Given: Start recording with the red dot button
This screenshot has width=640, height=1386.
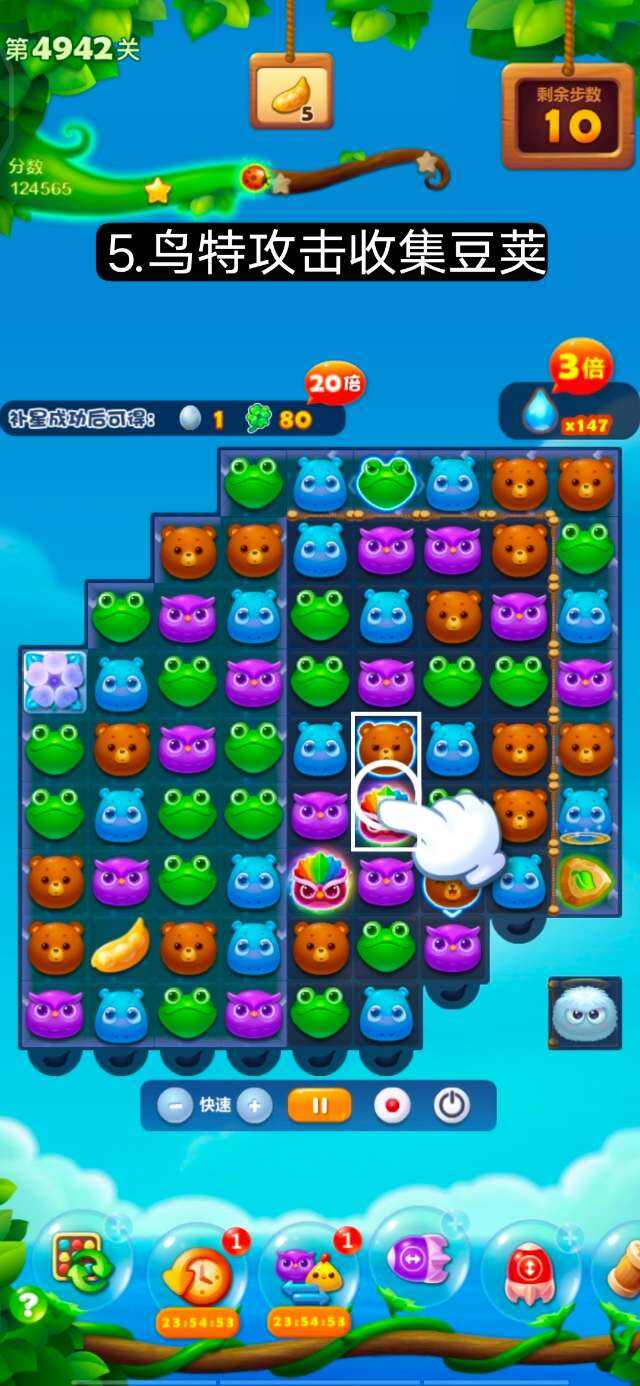Looking at the screenshot, I should 391,1106.
